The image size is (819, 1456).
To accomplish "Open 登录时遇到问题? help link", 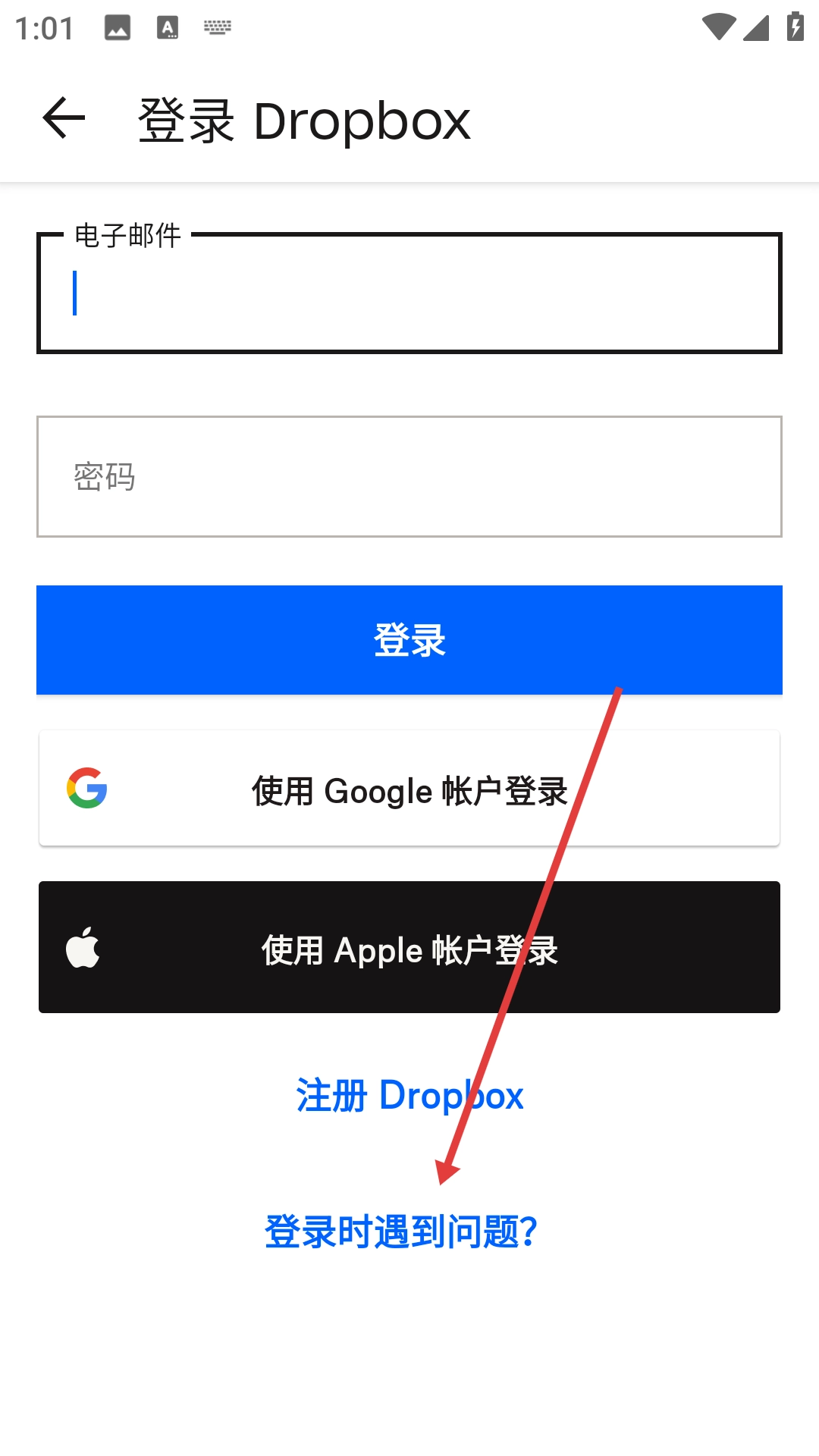I will 400,1232.
